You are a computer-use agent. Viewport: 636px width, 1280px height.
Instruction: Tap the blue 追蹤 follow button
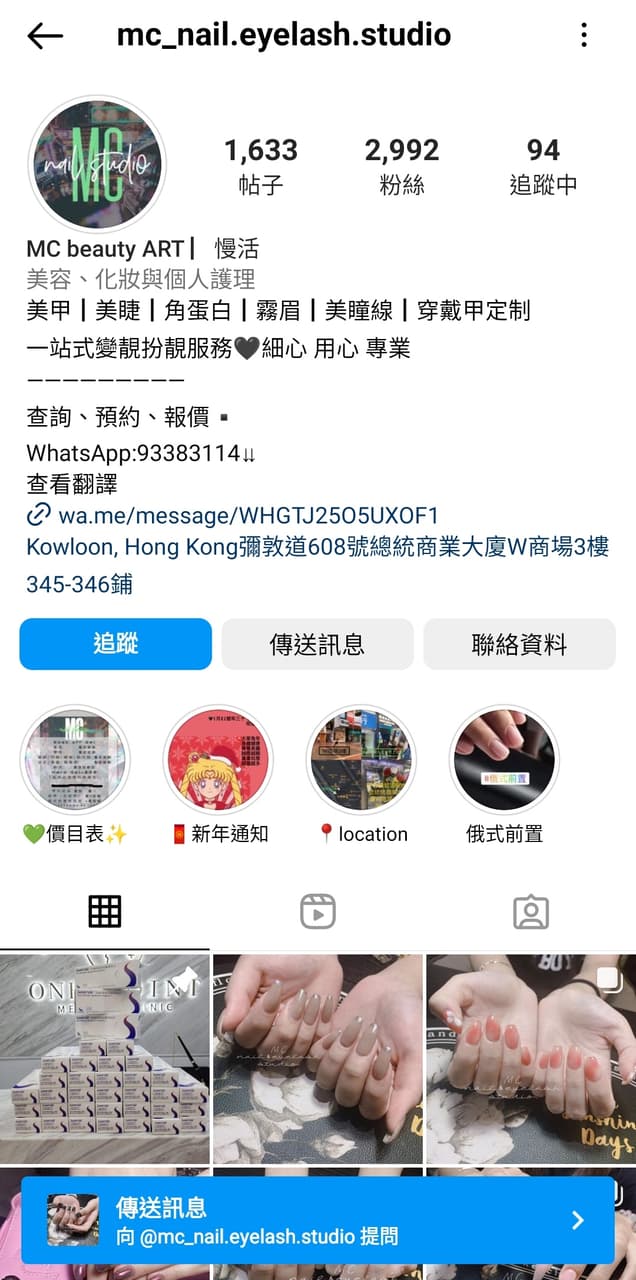coord(116,644)
